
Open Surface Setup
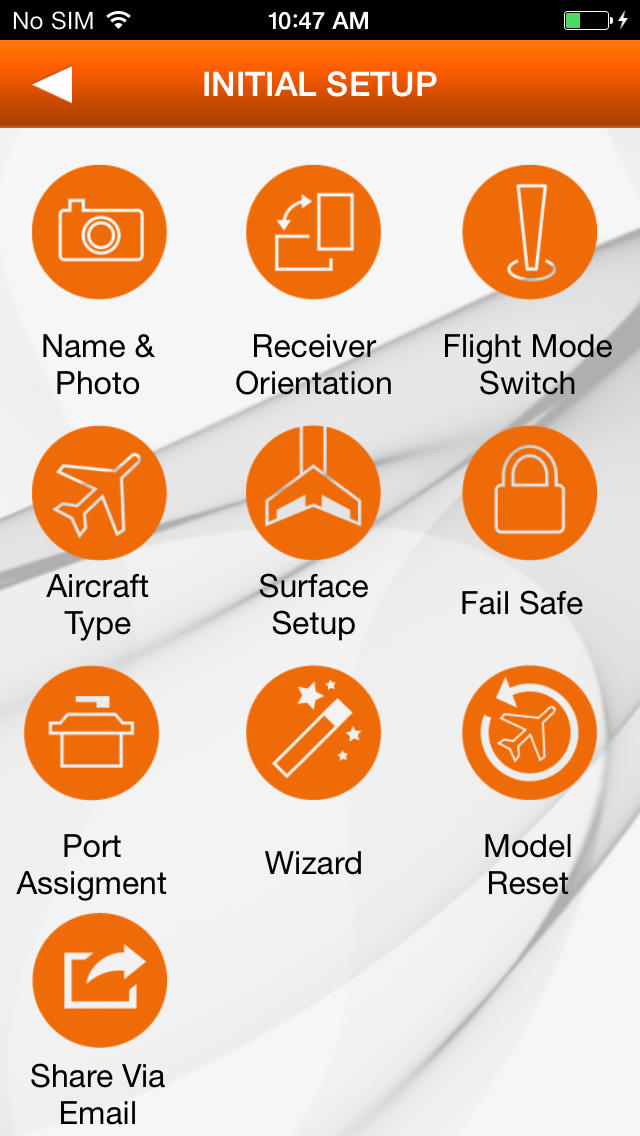(313, 493)
